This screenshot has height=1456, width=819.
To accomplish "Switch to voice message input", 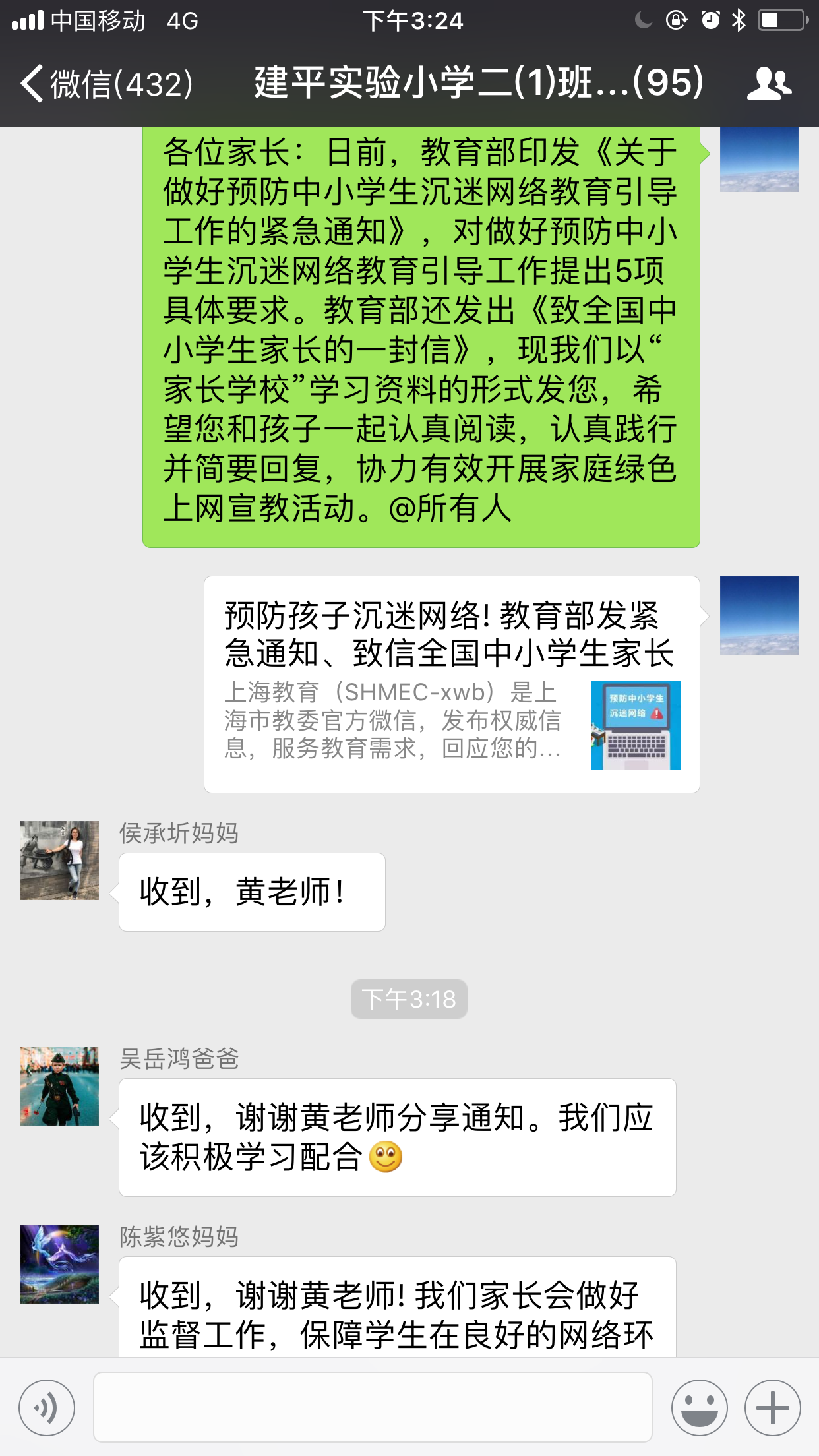I will [x=46, y=1408].
